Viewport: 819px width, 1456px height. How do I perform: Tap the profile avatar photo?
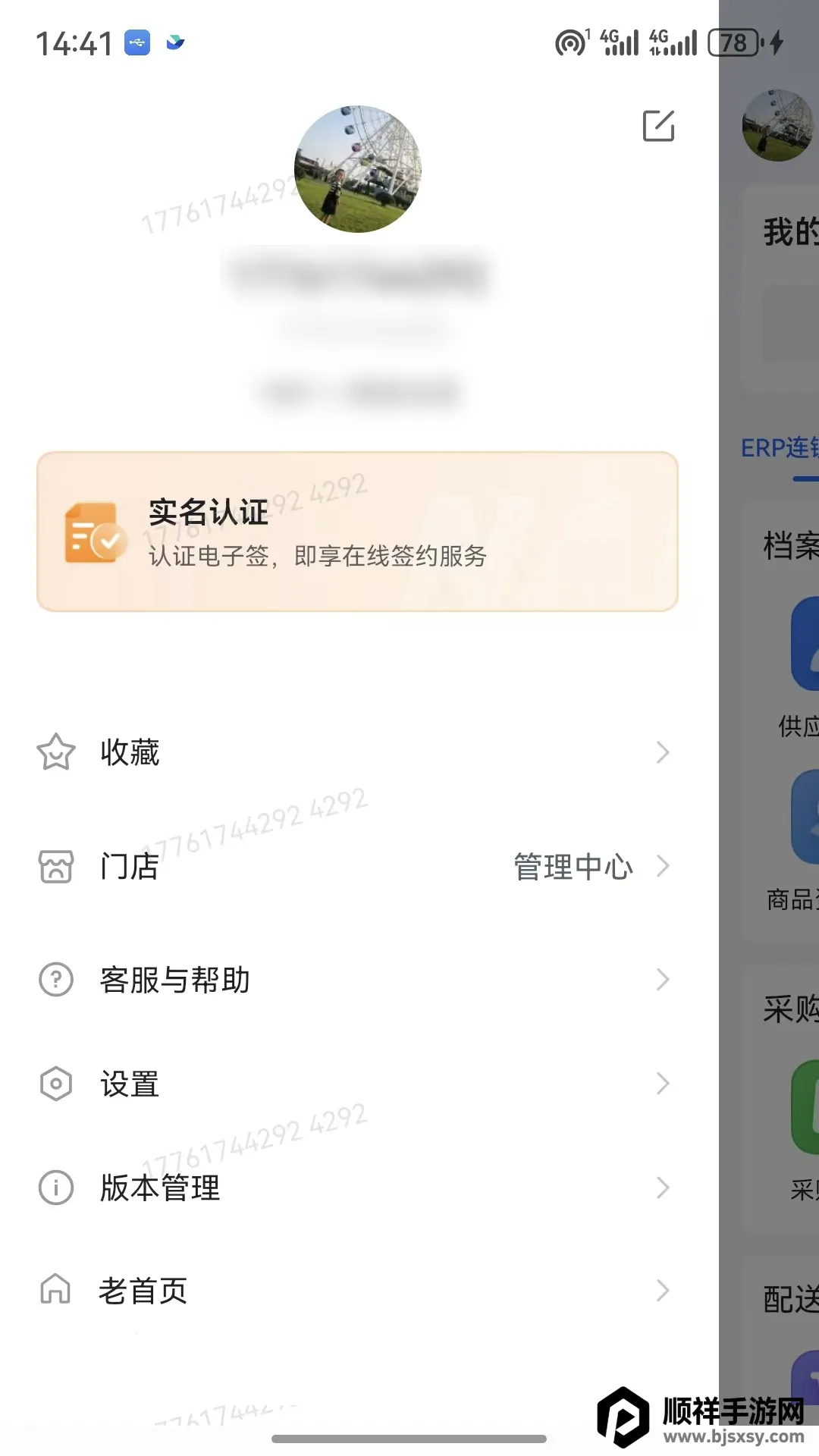pyautogui.click(x=358, y=169)
